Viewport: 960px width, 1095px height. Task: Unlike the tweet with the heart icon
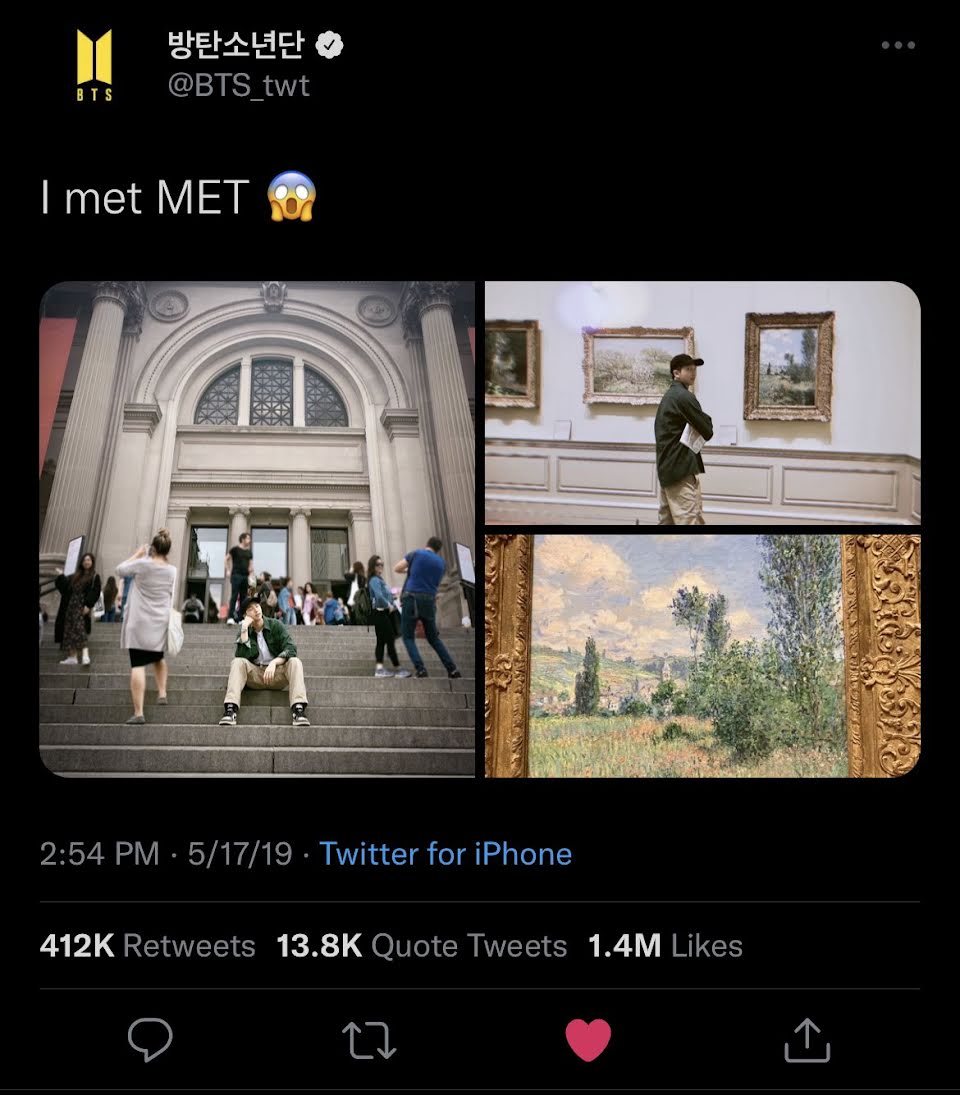coord(588,1040)
